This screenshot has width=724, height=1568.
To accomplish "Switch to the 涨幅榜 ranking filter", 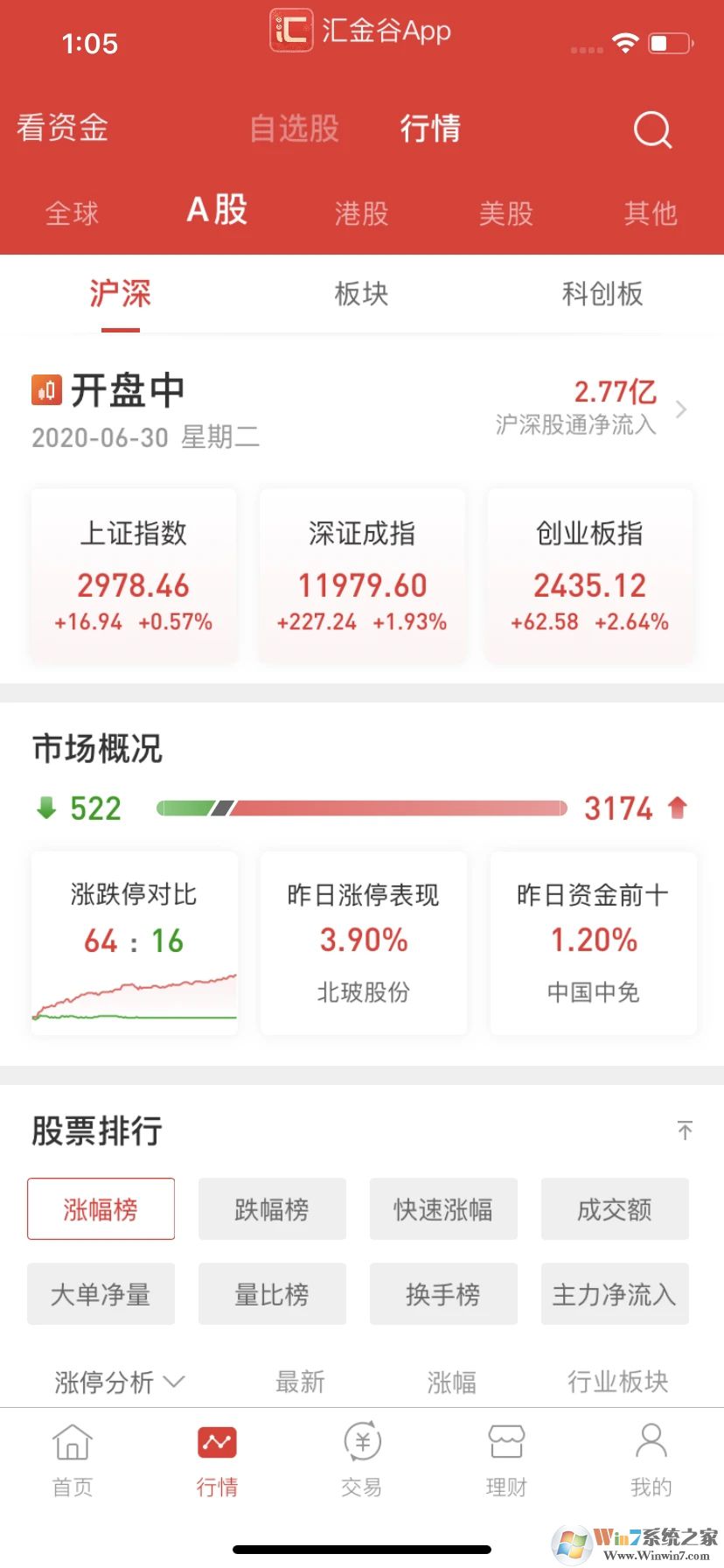I will tap(101, 1208).
